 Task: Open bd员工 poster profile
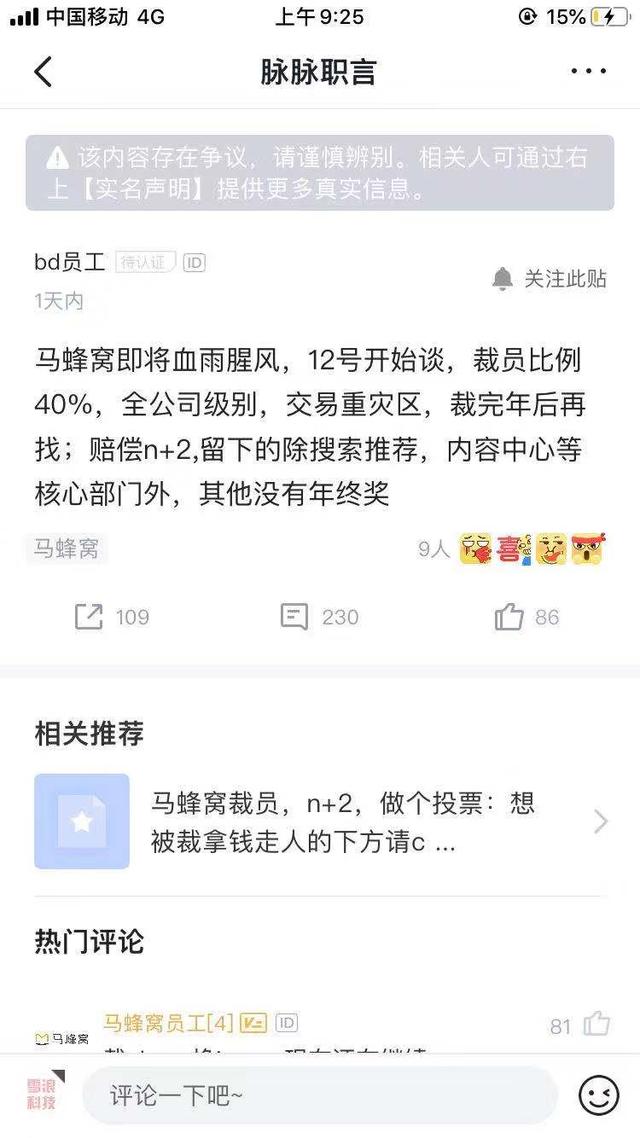pos(70,263)
